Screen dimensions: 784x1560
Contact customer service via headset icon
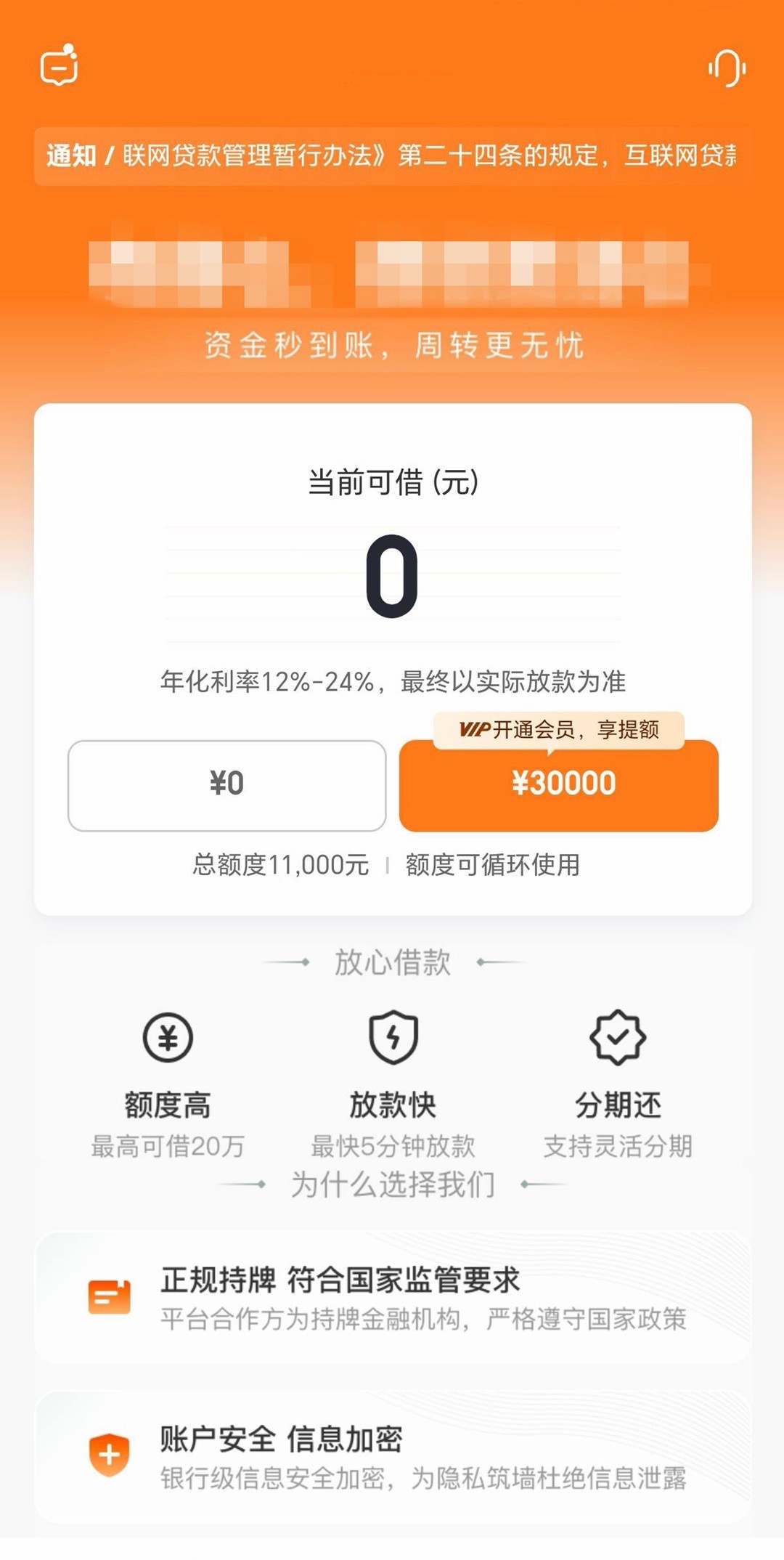(727, 68)
